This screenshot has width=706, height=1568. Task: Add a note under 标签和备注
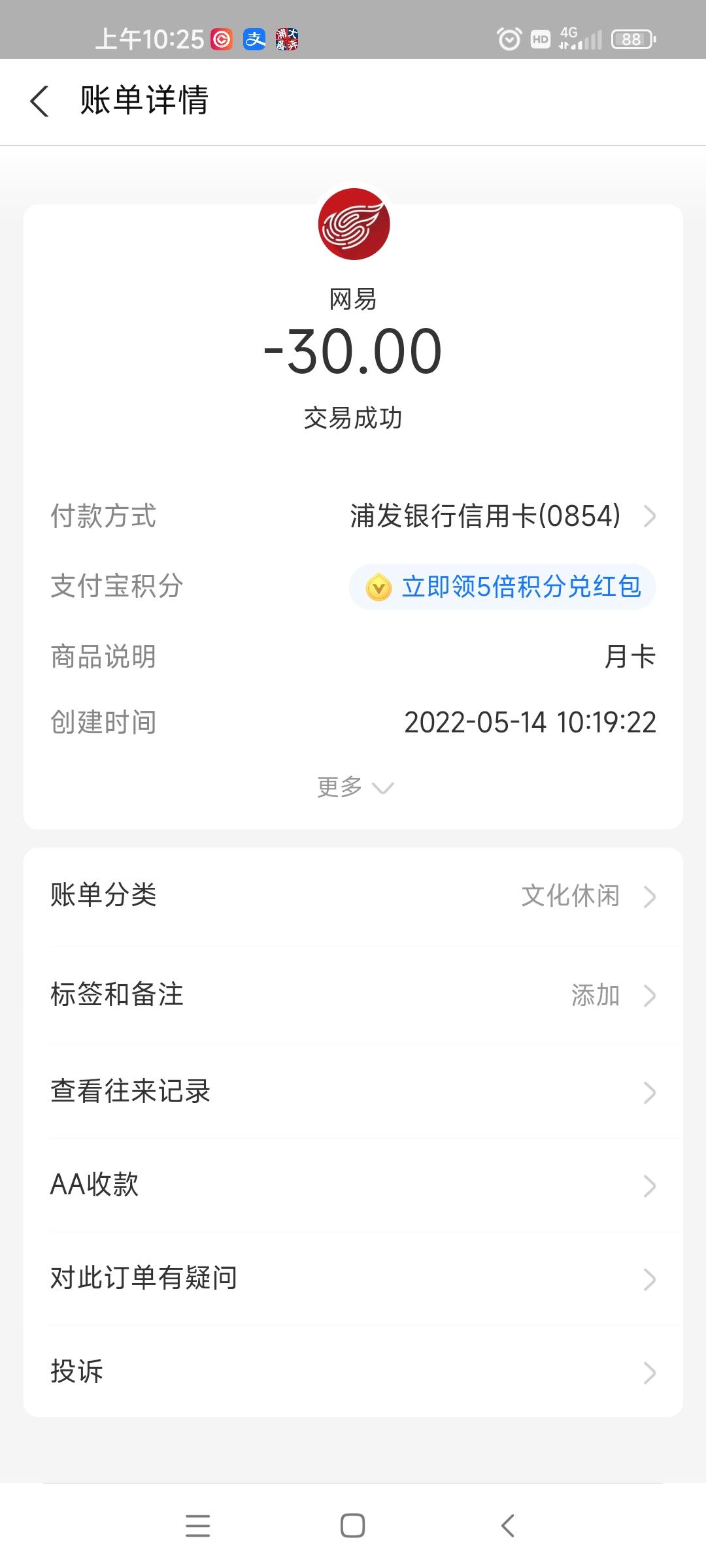pos(353,995)
